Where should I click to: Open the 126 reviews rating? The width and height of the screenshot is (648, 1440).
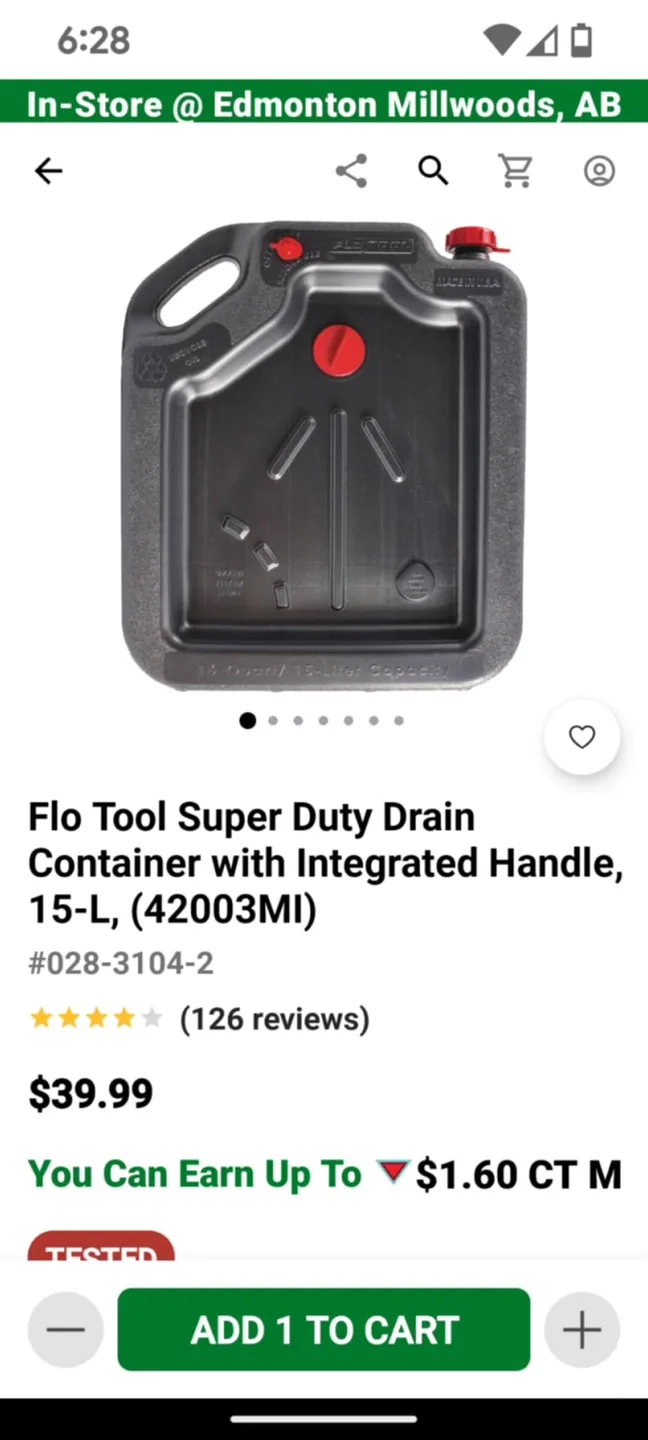(199, 1019)
